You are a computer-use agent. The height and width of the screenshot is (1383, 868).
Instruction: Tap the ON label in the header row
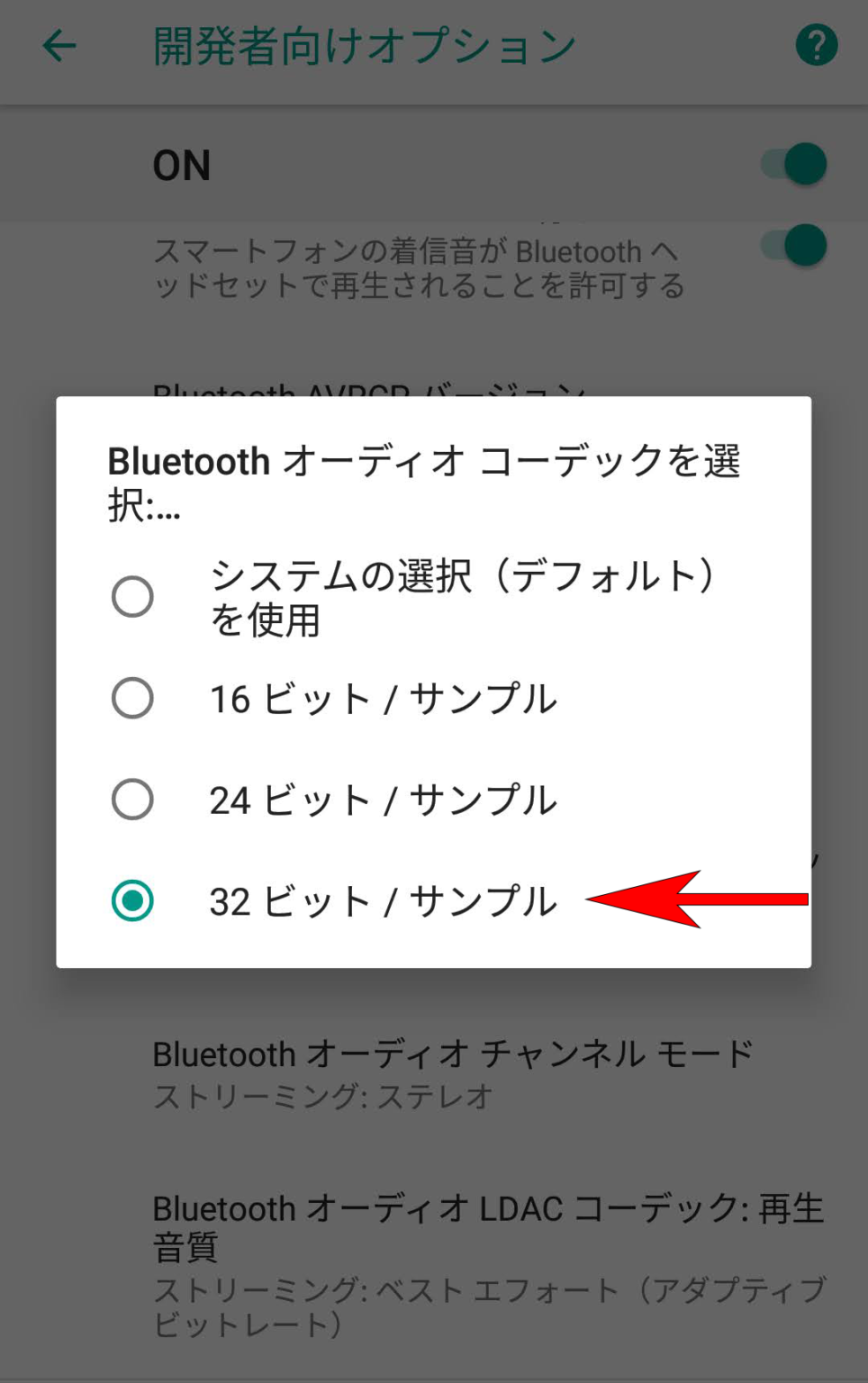[x=181, y=165]
